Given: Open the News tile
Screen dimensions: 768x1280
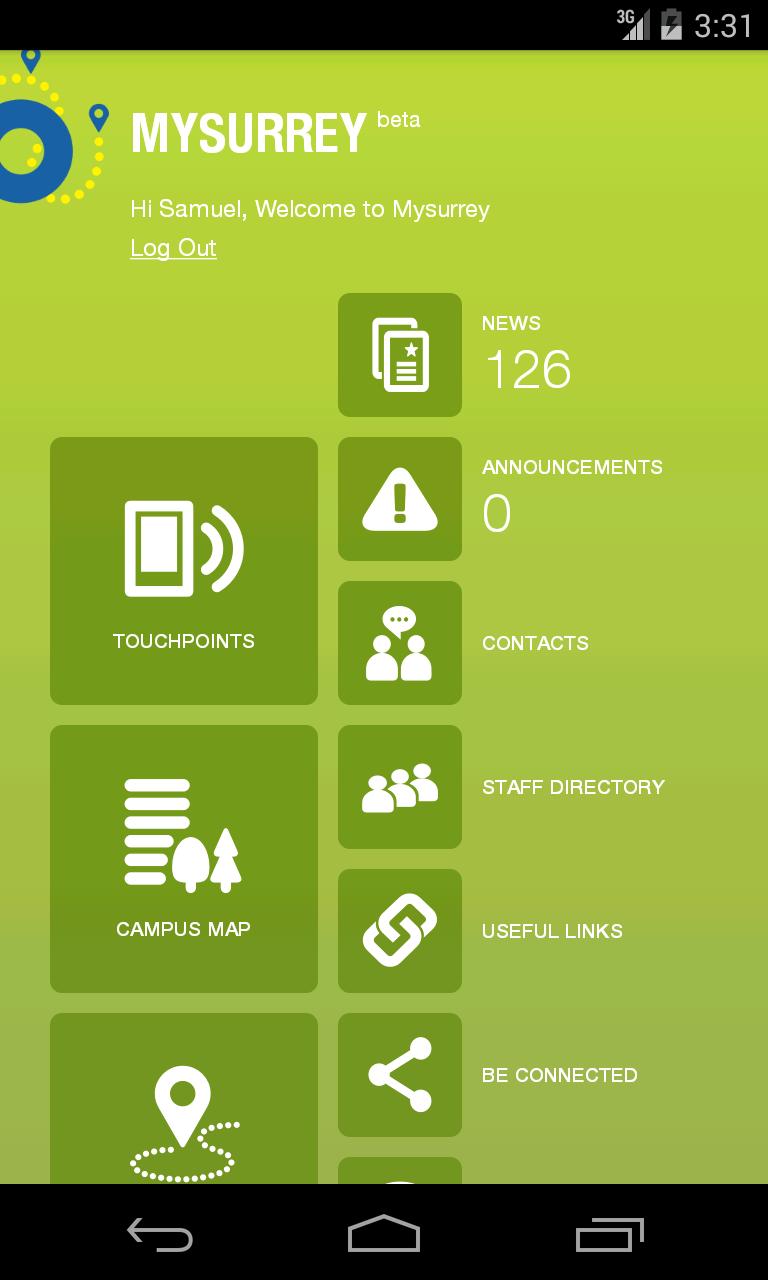Looking at the screenshot, I should [x=400, y=355].
